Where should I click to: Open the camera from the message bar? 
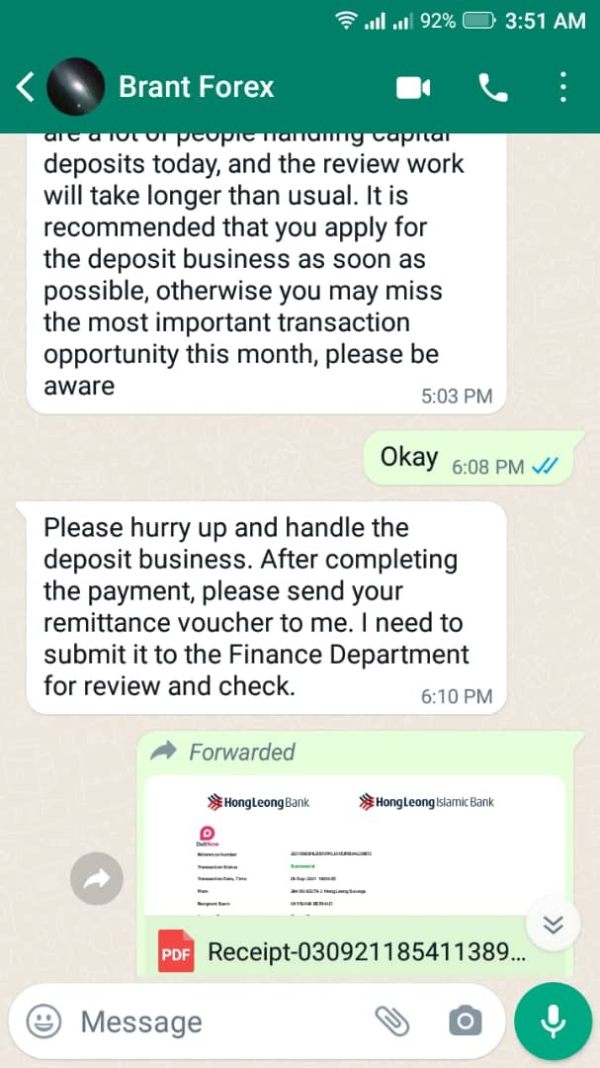[465, 1022]
